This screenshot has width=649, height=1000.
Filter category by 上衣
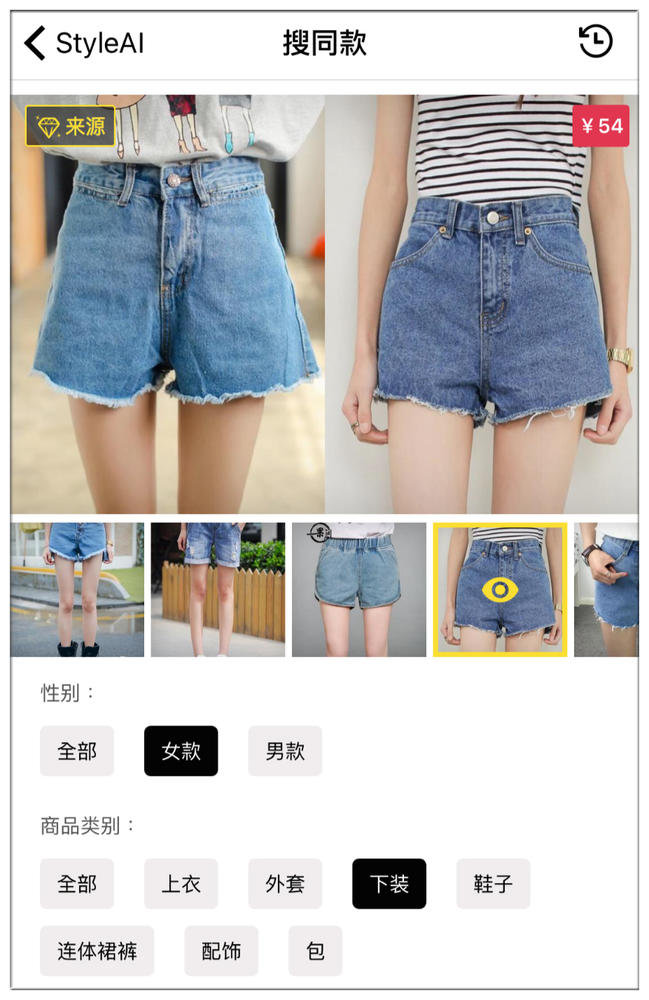click(181, 884)
